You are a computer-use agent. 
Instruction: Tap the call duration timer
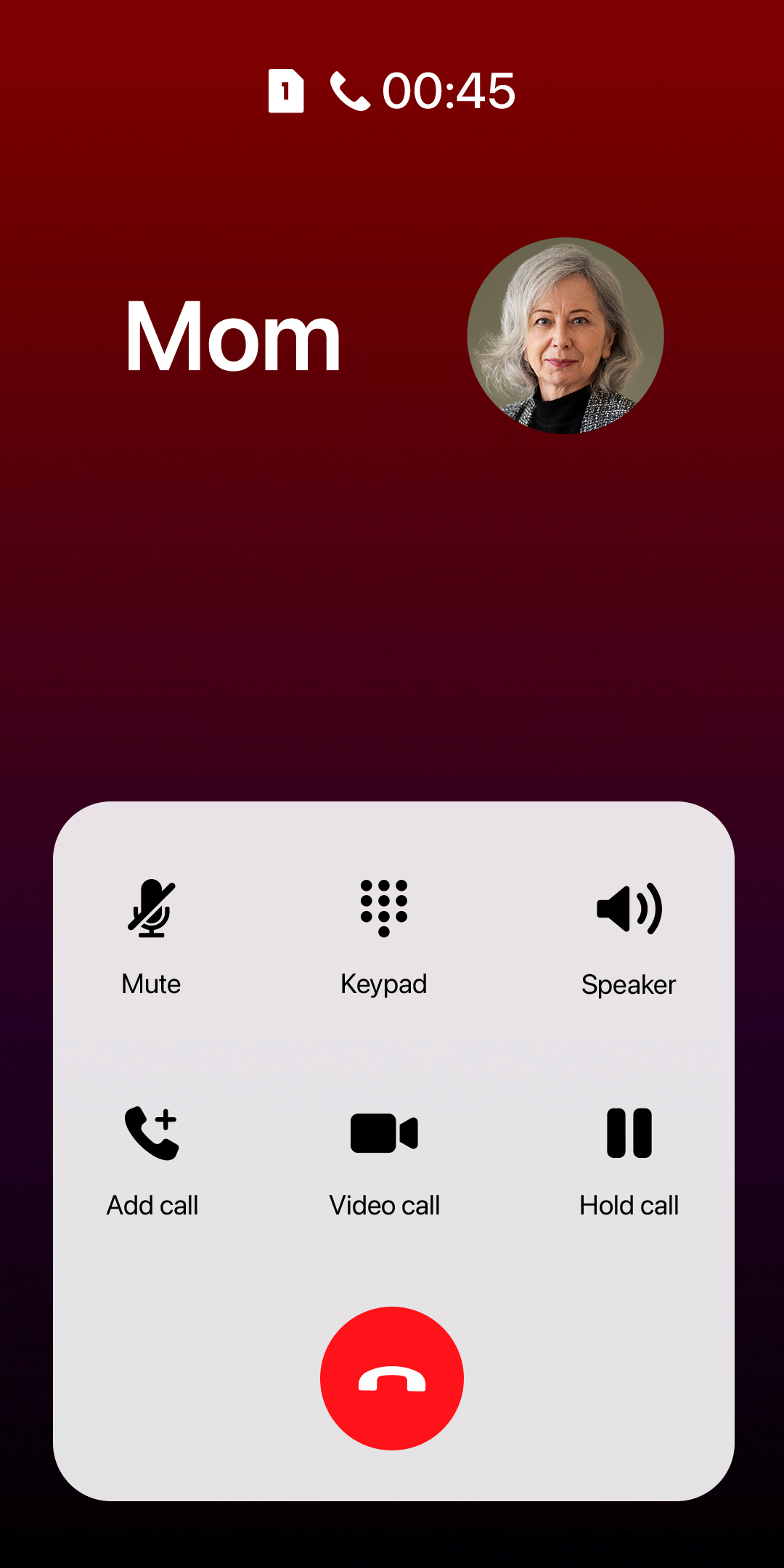tap(447, 90)
